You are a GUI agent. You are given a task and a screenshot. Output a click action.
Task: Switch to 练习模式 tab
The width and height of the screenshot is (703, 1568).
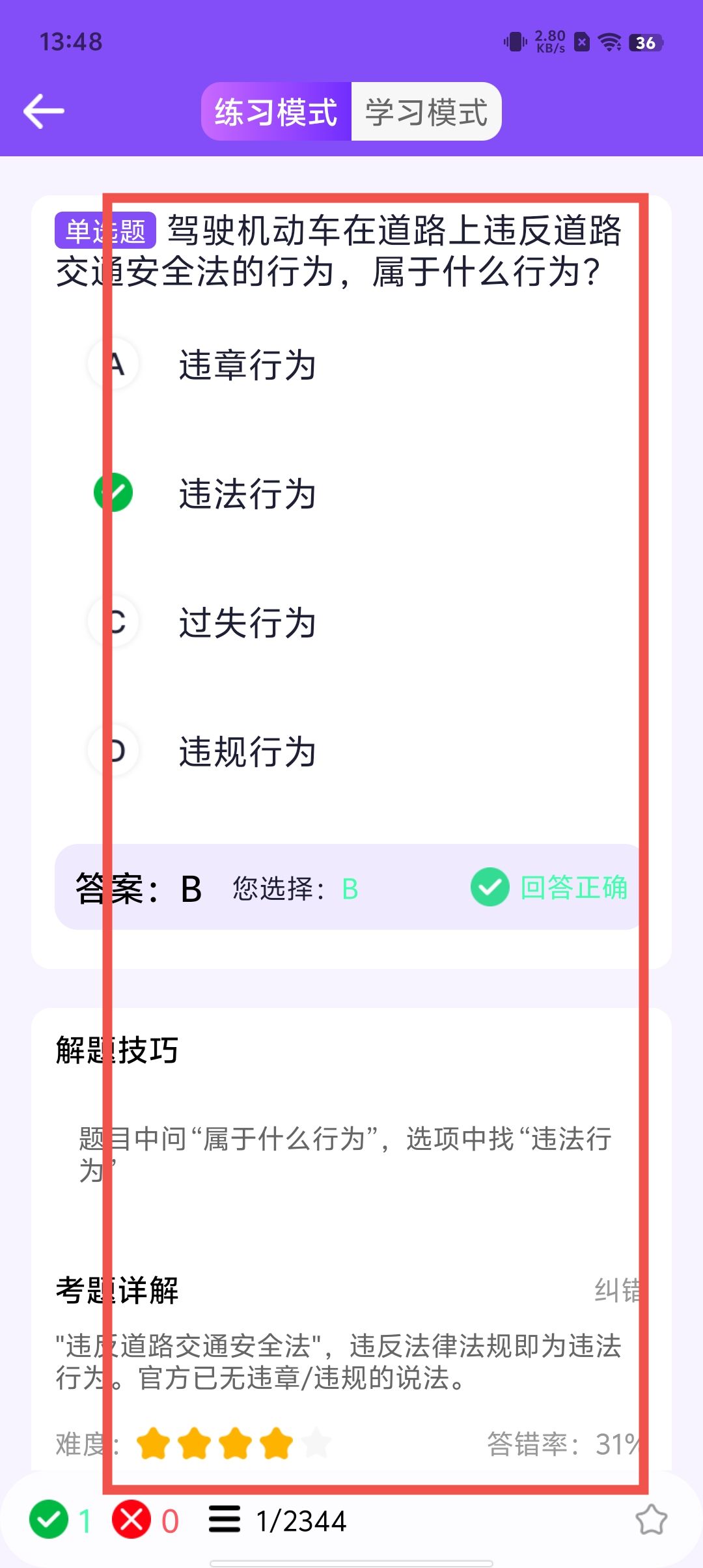click(276, 112)
